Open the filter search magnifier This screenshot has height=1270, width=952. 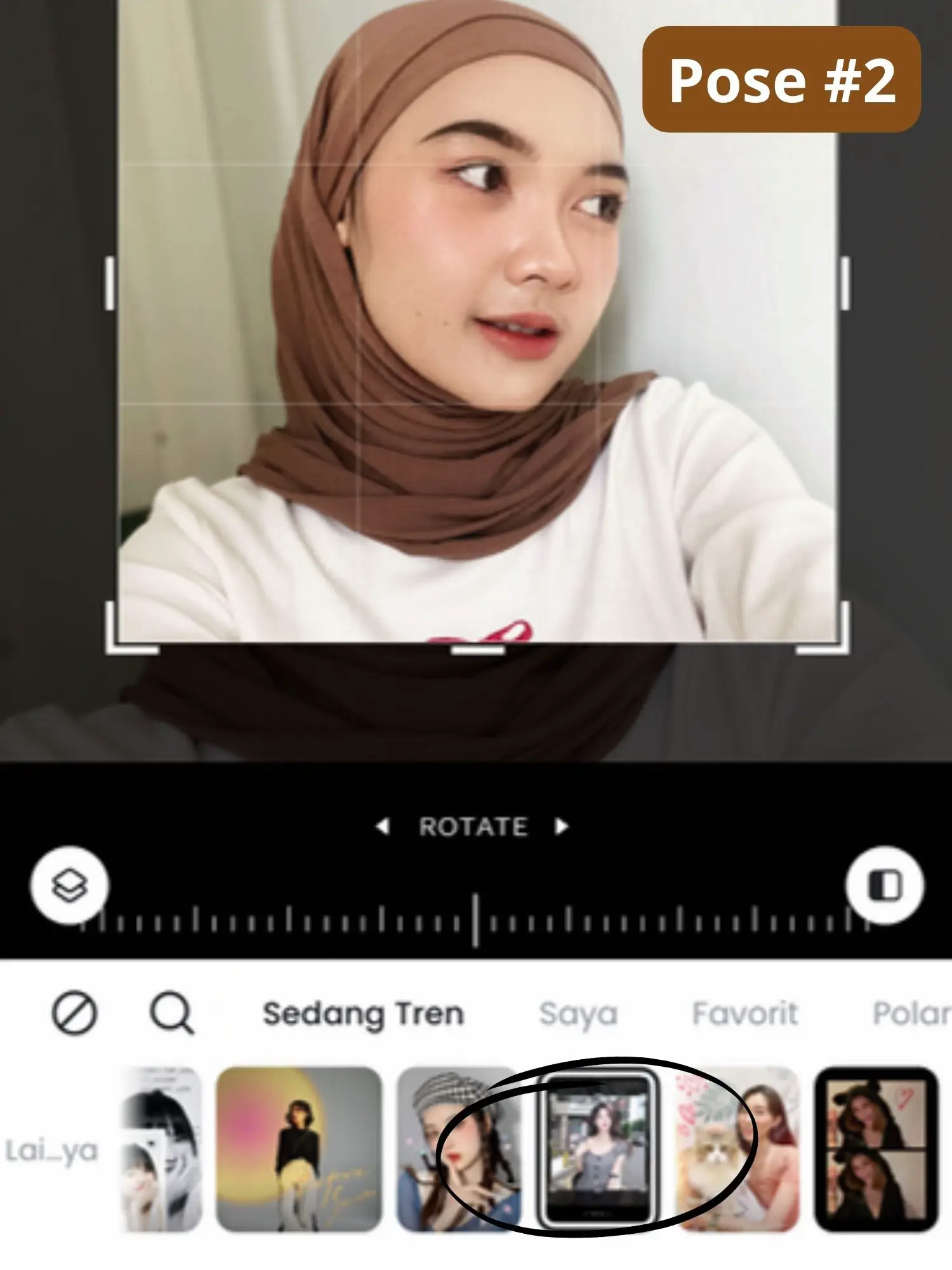171,1013
